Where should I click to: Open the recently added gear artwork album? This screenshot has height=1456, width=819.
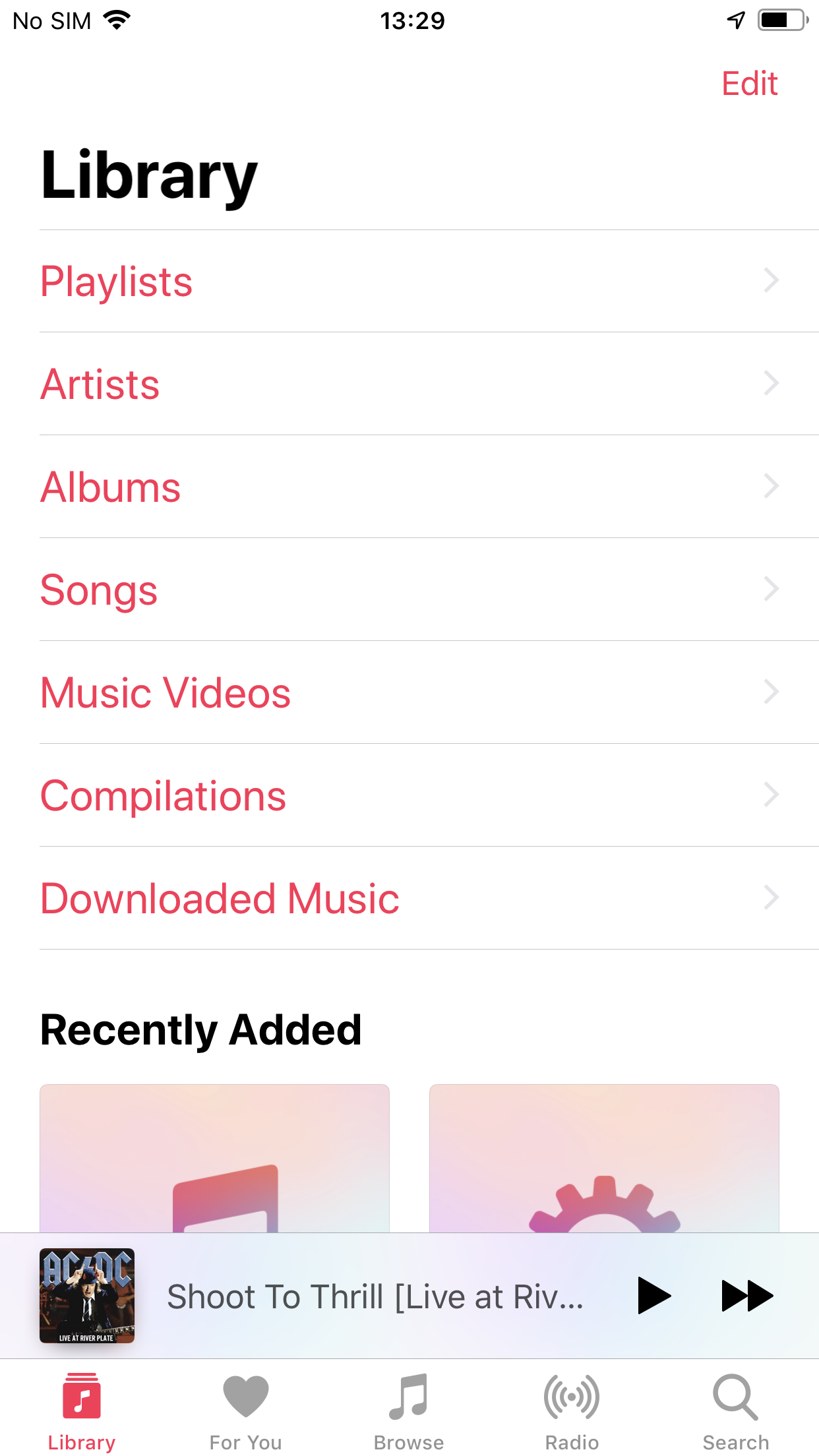604,1158
